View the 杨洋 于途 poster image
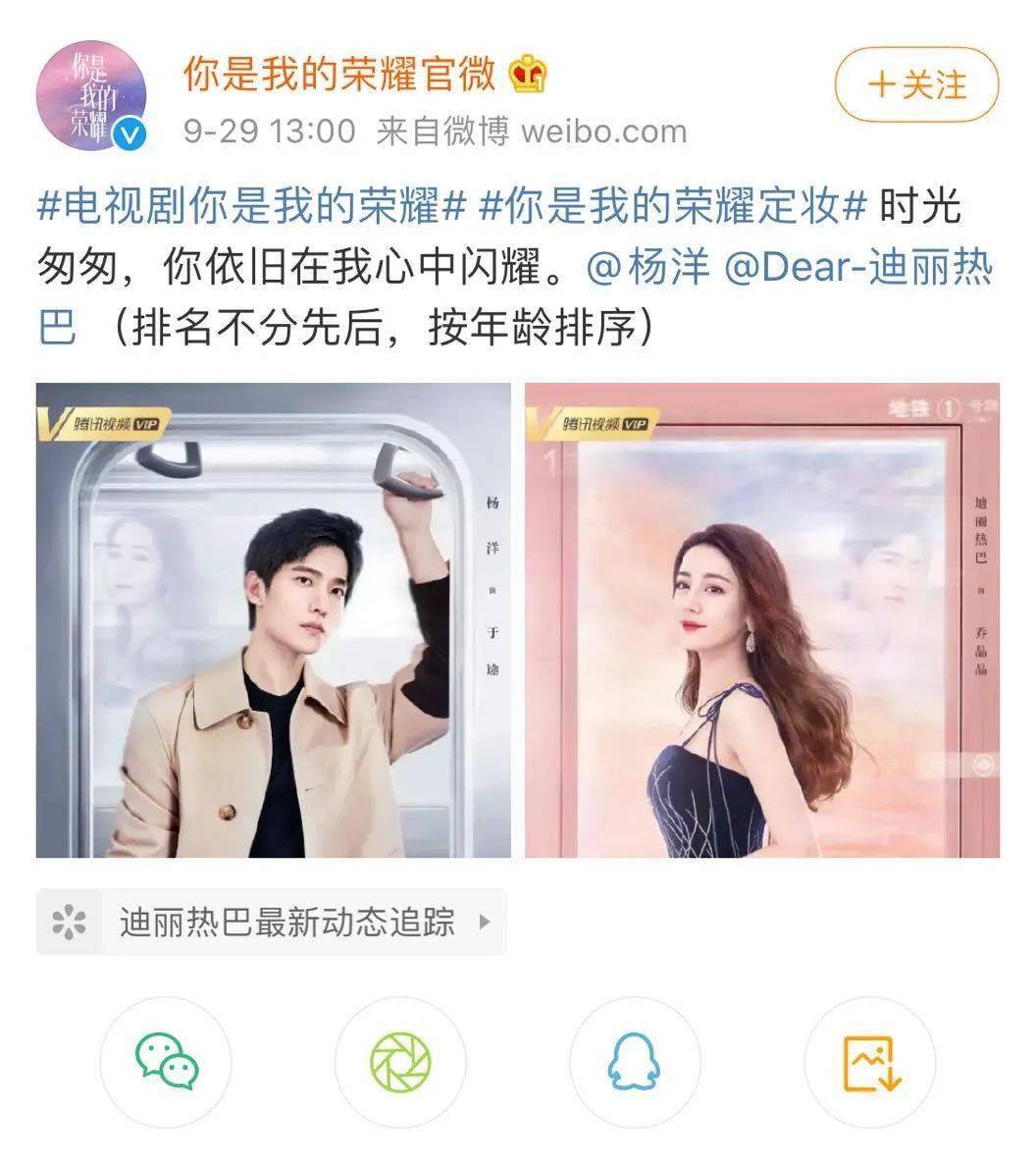The image size is (1036, 1165). click(273, 620)
